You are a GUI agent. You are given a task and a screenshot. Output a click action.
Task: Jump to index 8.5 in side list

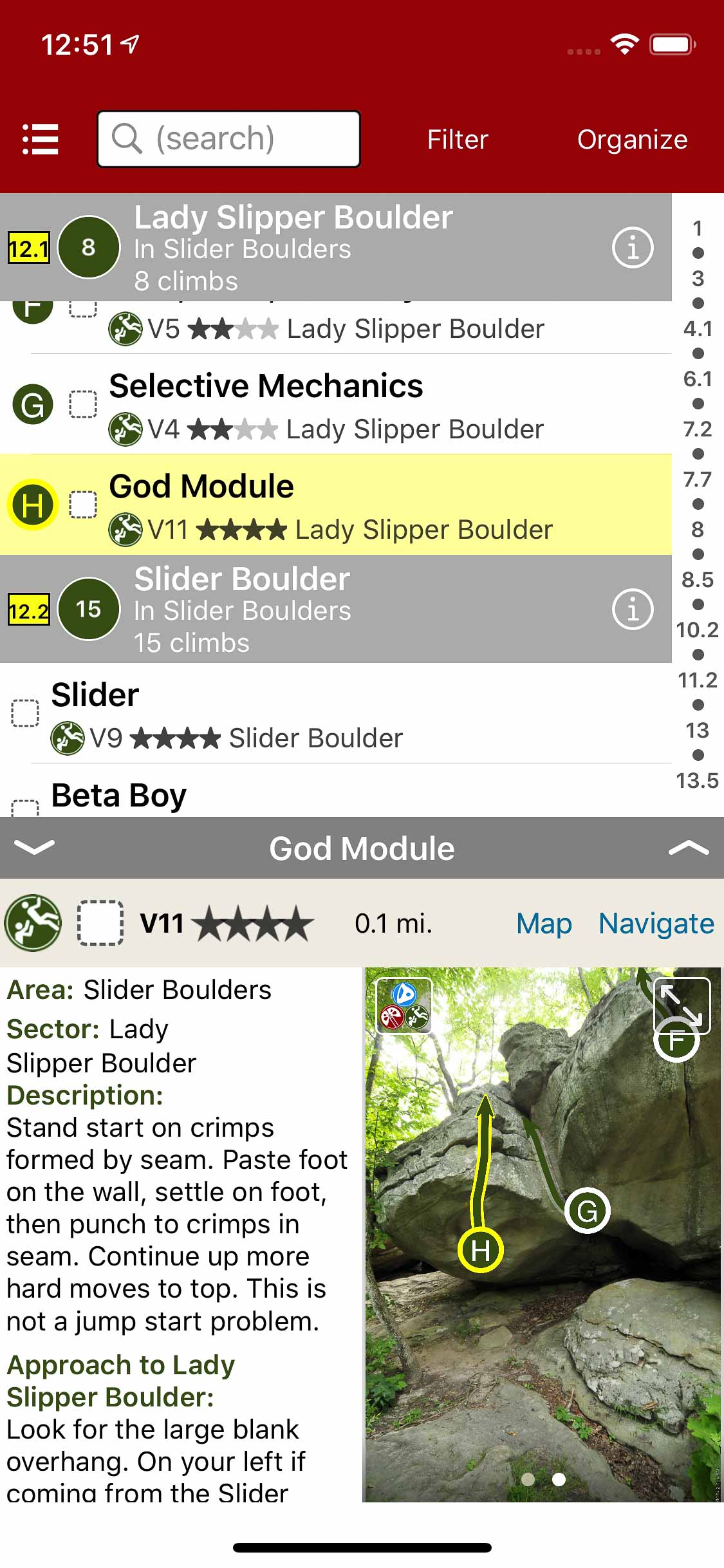(698, 579)
